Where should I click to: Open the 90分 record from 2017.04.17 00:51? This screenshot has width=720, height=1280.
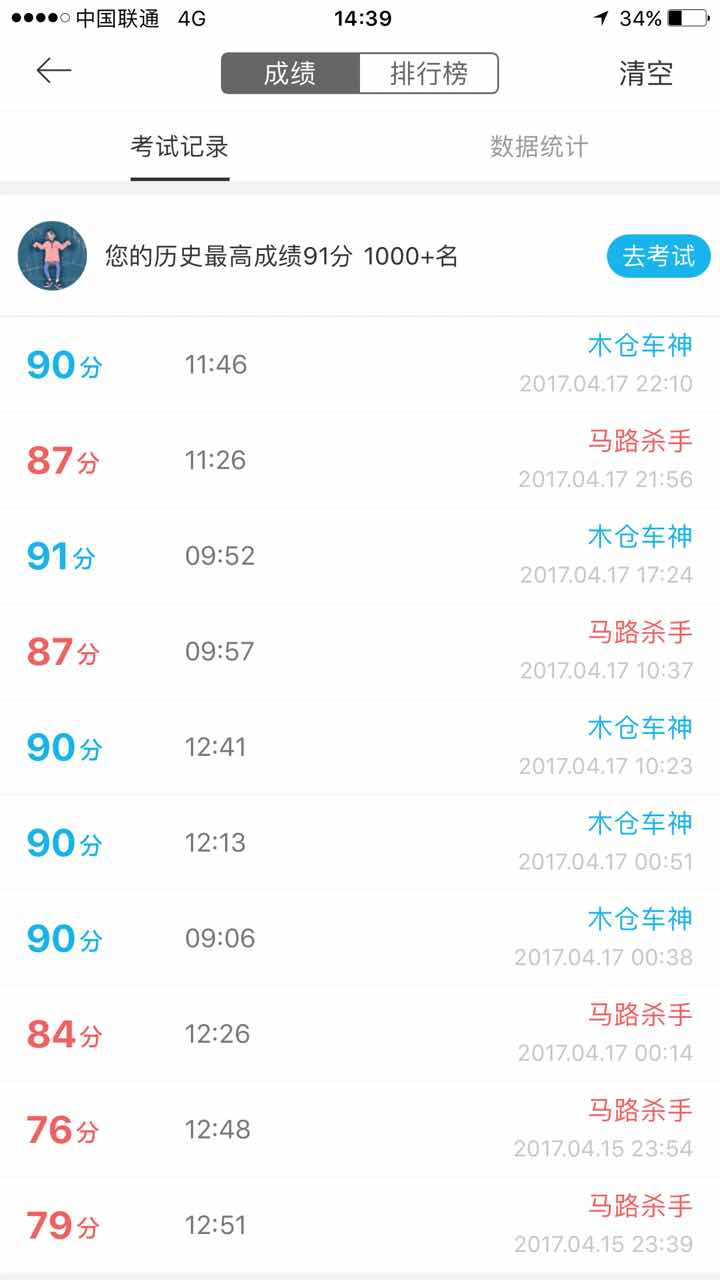click(x=360, y=843)
